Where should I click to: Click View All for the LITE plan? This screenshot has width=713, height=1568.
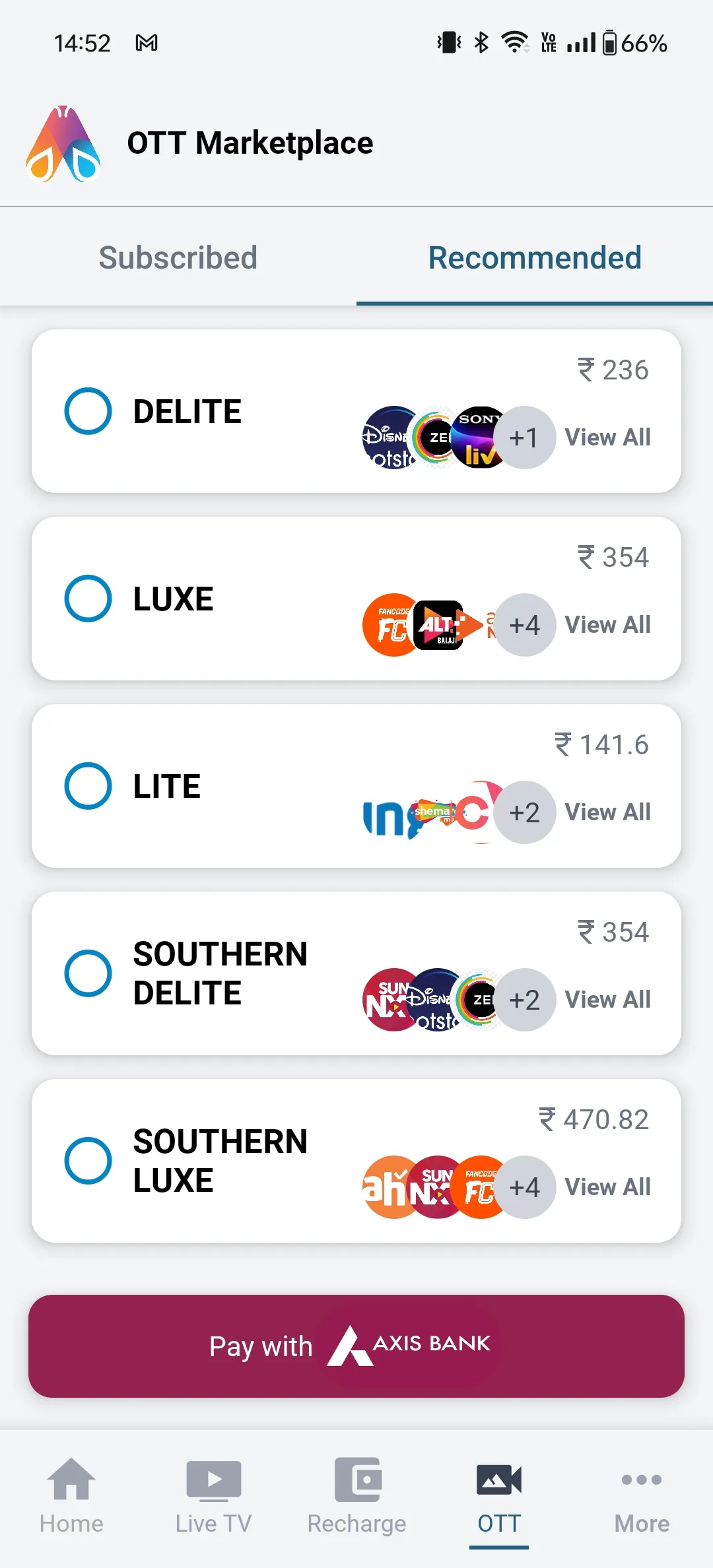click(x=607, y=812)
